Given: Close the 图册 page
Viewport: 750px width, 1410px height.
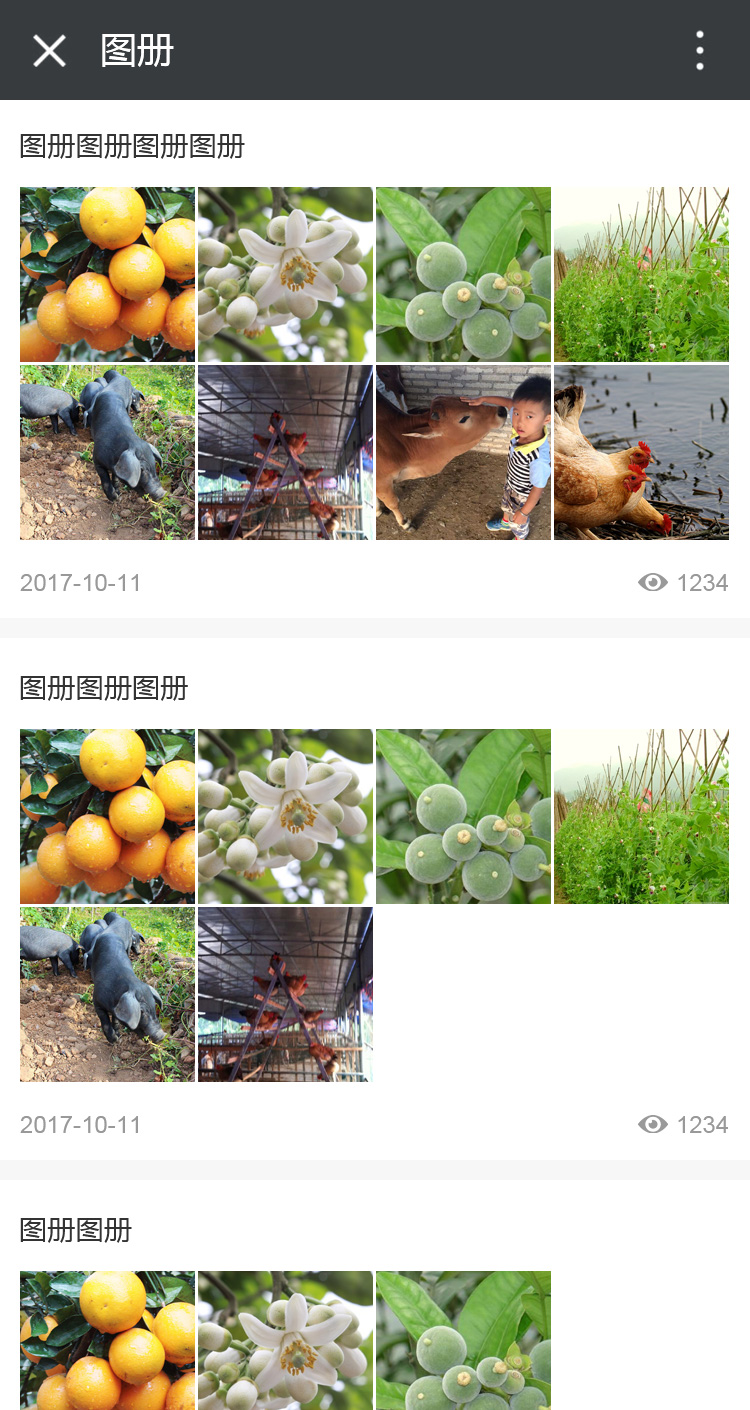Looking at the screenshot, I should tap(49, 50).
